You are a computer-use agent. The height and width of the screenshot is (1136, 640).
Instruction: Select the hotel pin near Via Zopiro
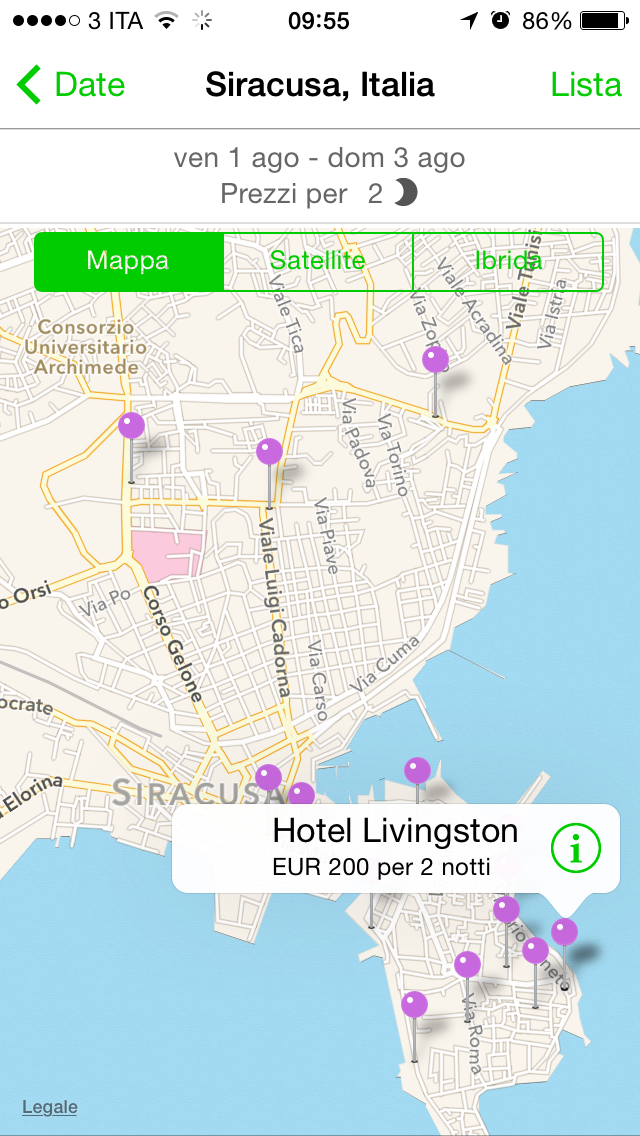pyautogui.click(x=435, y=360)
